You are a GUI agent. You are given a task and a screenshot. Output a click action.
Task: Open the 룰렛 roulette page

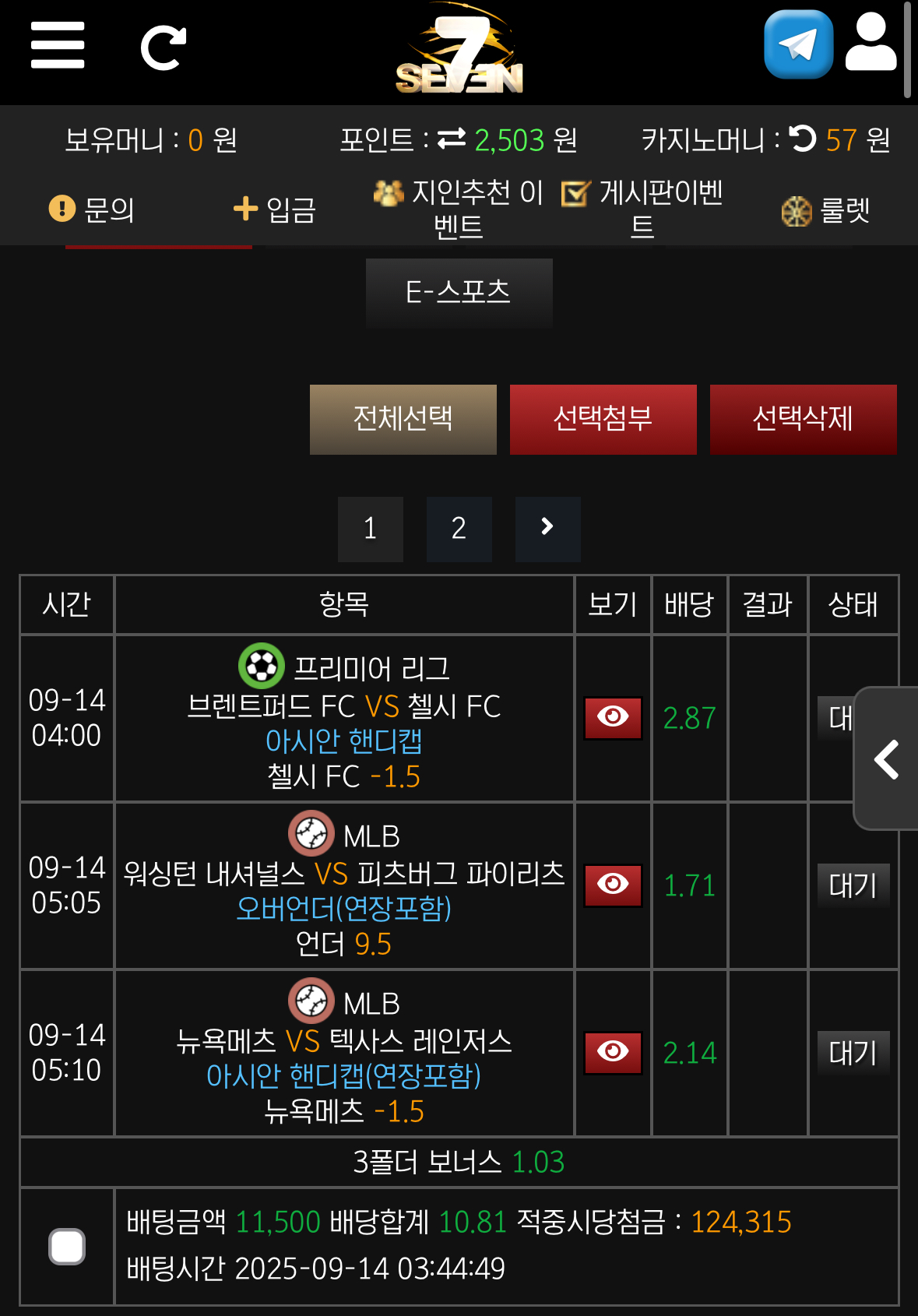pyautogui.click(x=825, y=210)
